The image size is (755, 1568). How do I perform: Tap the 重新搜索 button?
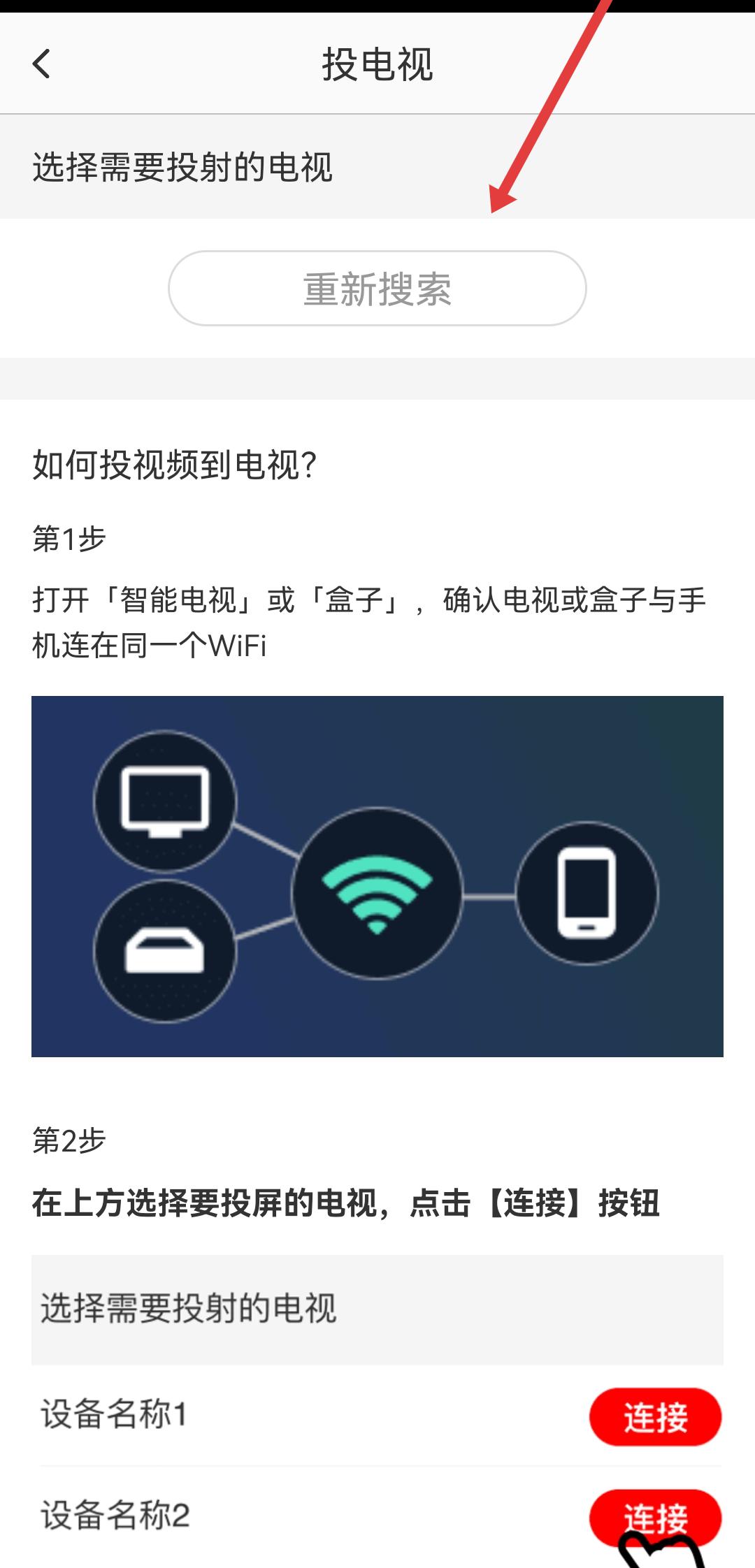click(377, 289)
